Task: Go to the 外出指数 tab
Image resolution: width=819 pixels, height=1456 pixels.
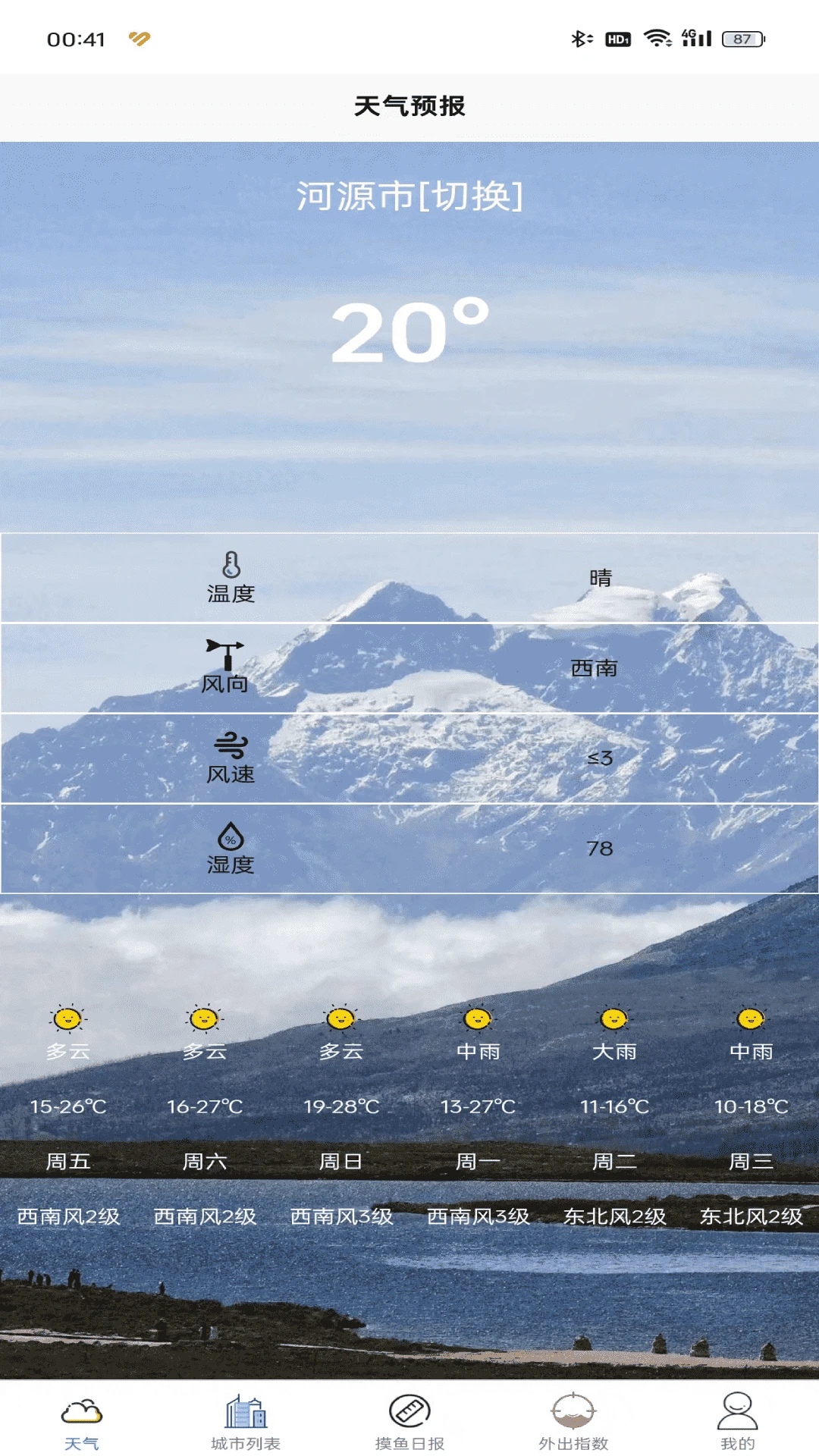Action: [x=573, y=1421]
